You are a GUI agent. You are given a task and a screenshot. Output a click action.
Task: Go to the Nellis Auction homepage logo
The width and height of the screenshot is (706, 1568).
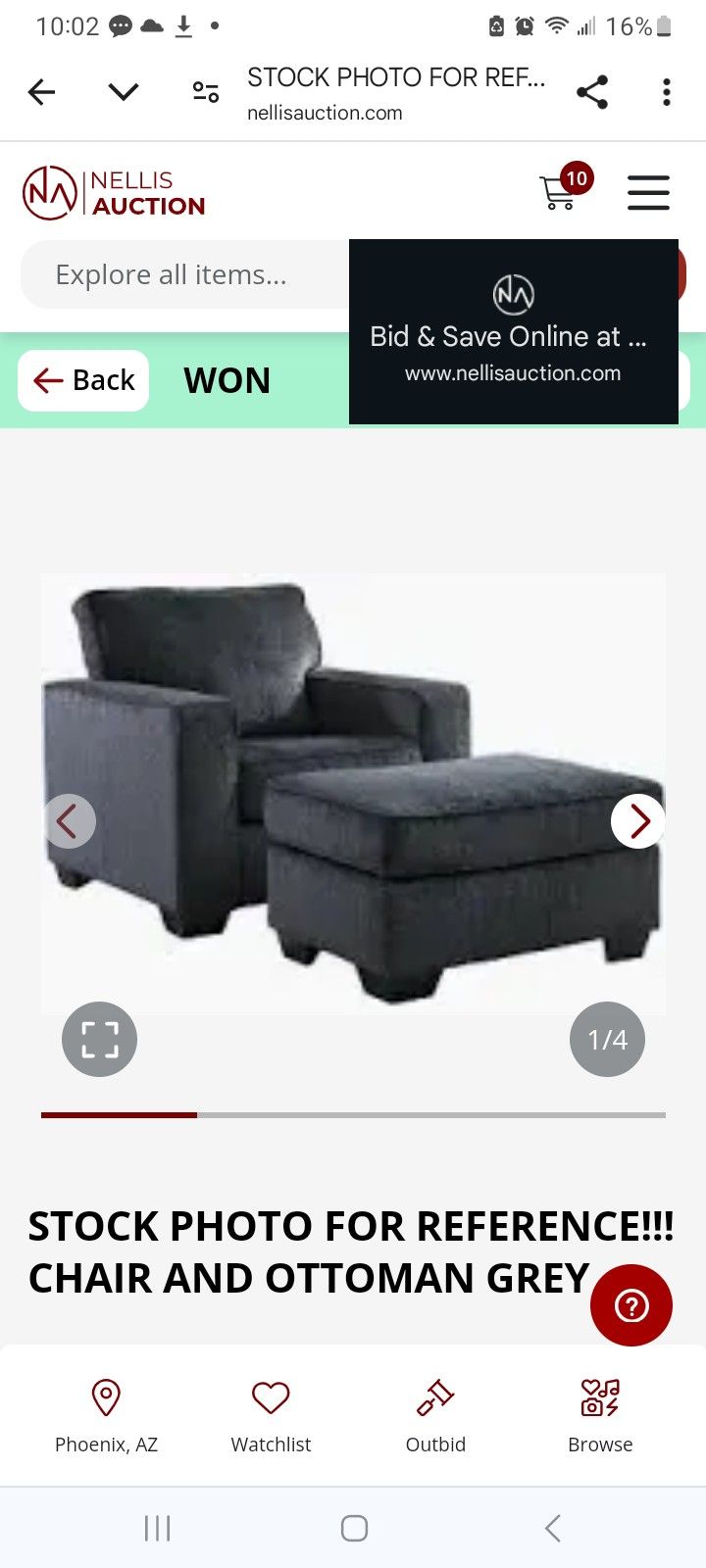115,192
